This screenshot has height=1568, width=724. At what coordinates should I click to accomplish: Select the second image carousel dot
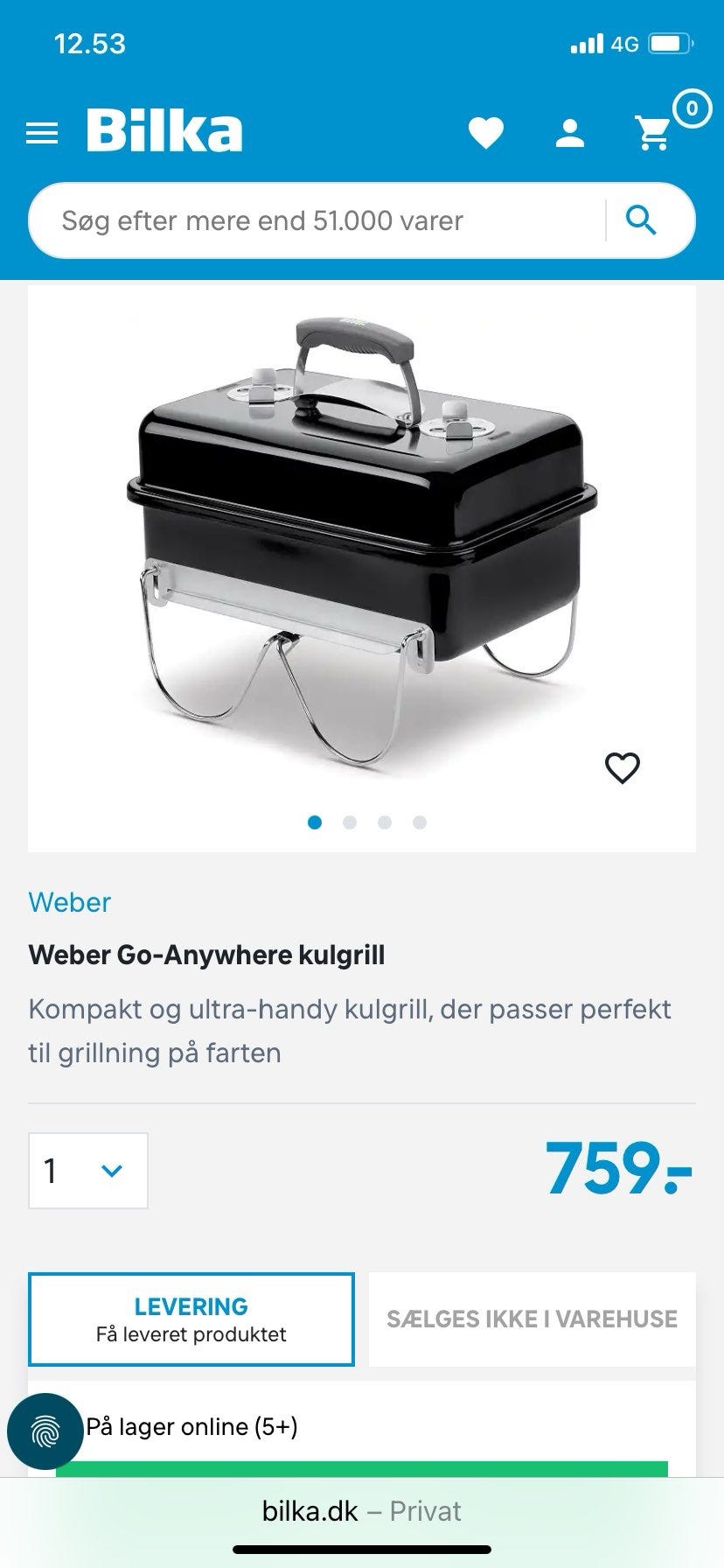350,822
